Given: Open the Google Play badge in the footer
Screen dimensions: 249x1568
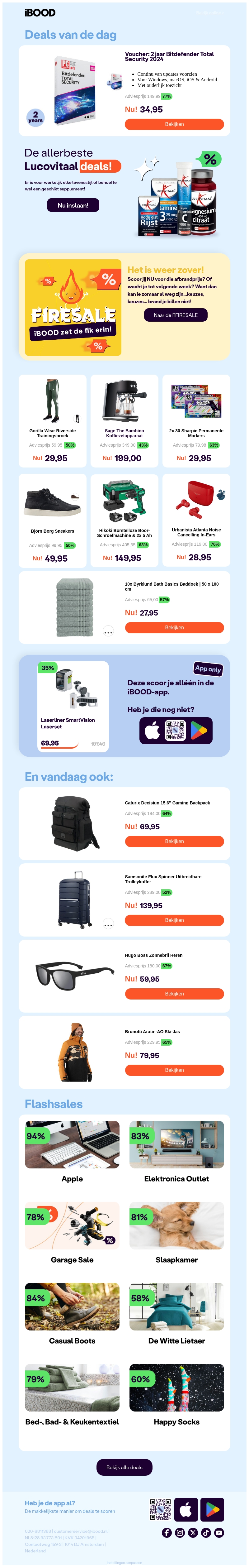Looking at the screenshot, I should point(212,1510).
